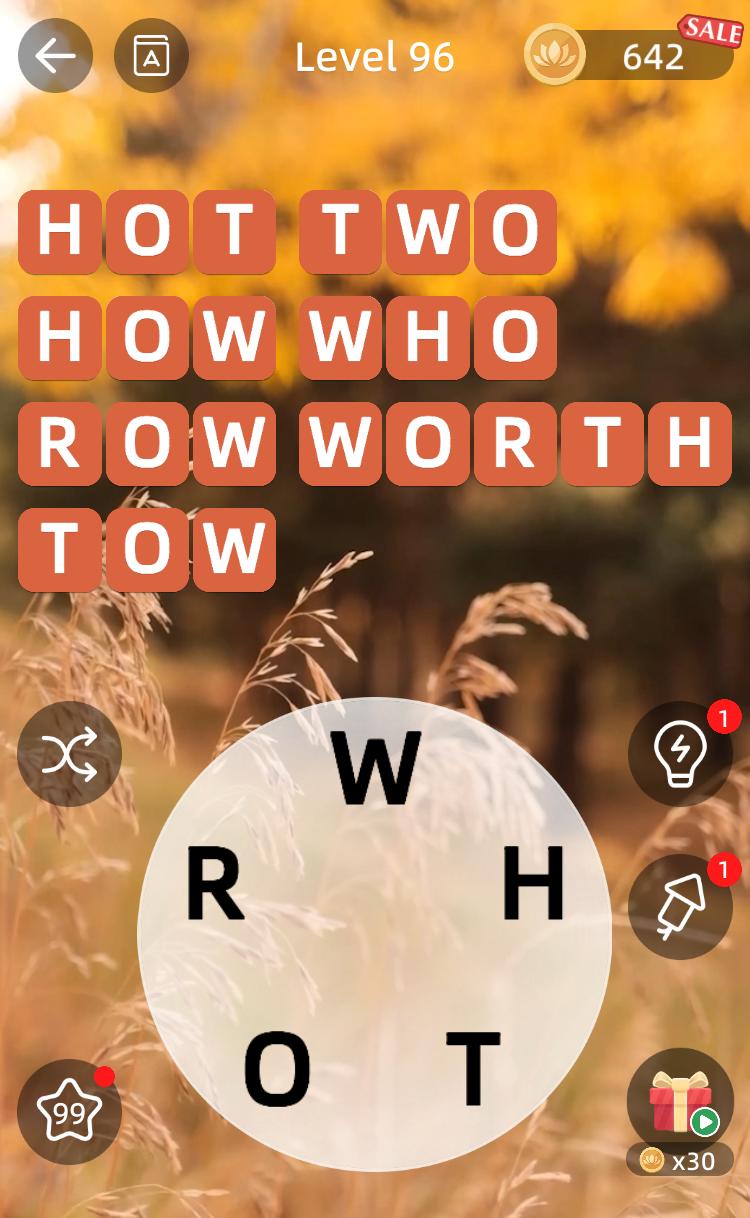This screenshot has height=1218, width=750.
Task: Shuffle the letters in the wheel
Action: pyautogui.click(x=69, y=754)
